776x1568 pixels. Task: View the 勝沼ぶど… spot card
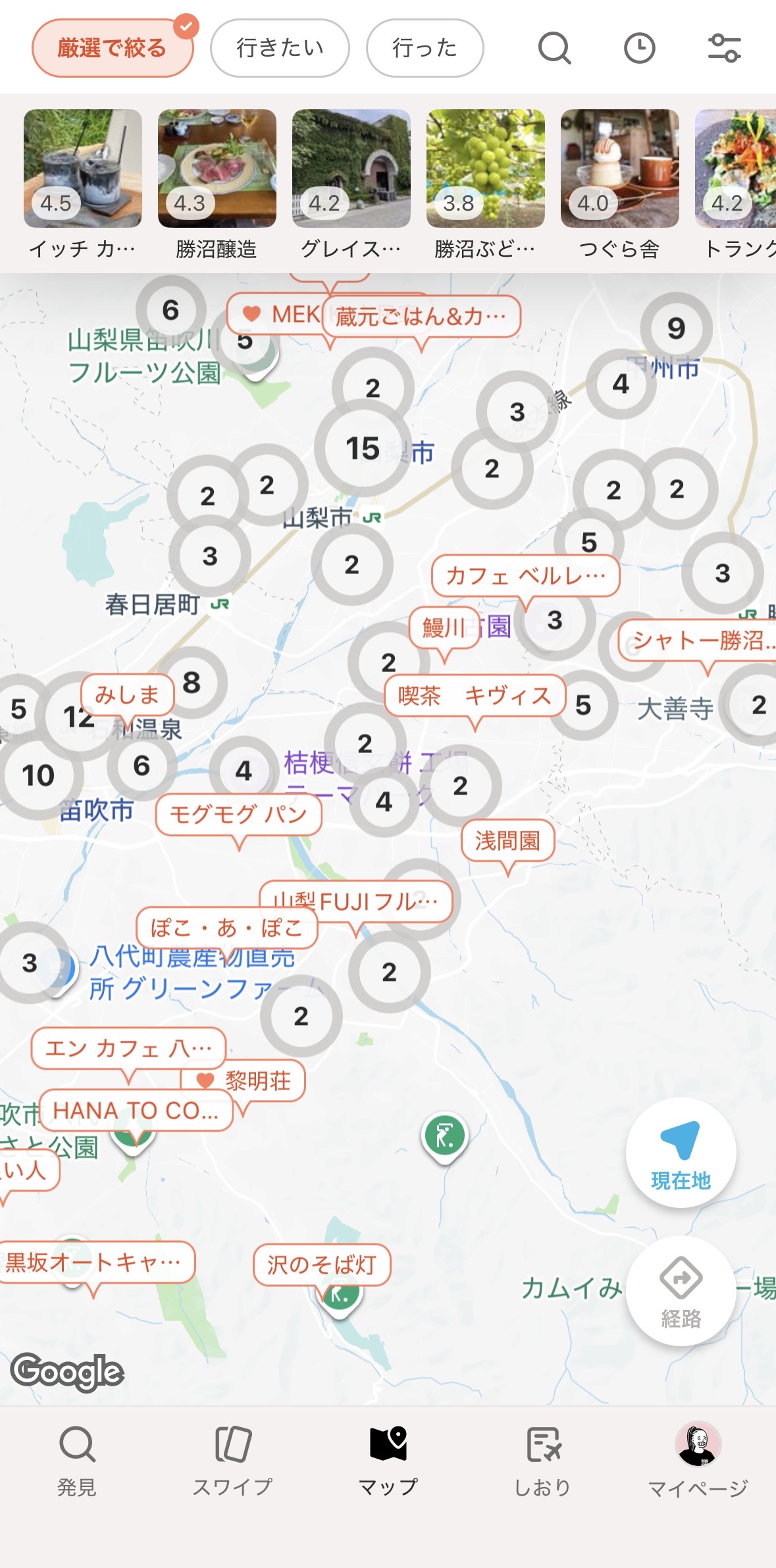point(485,184)
